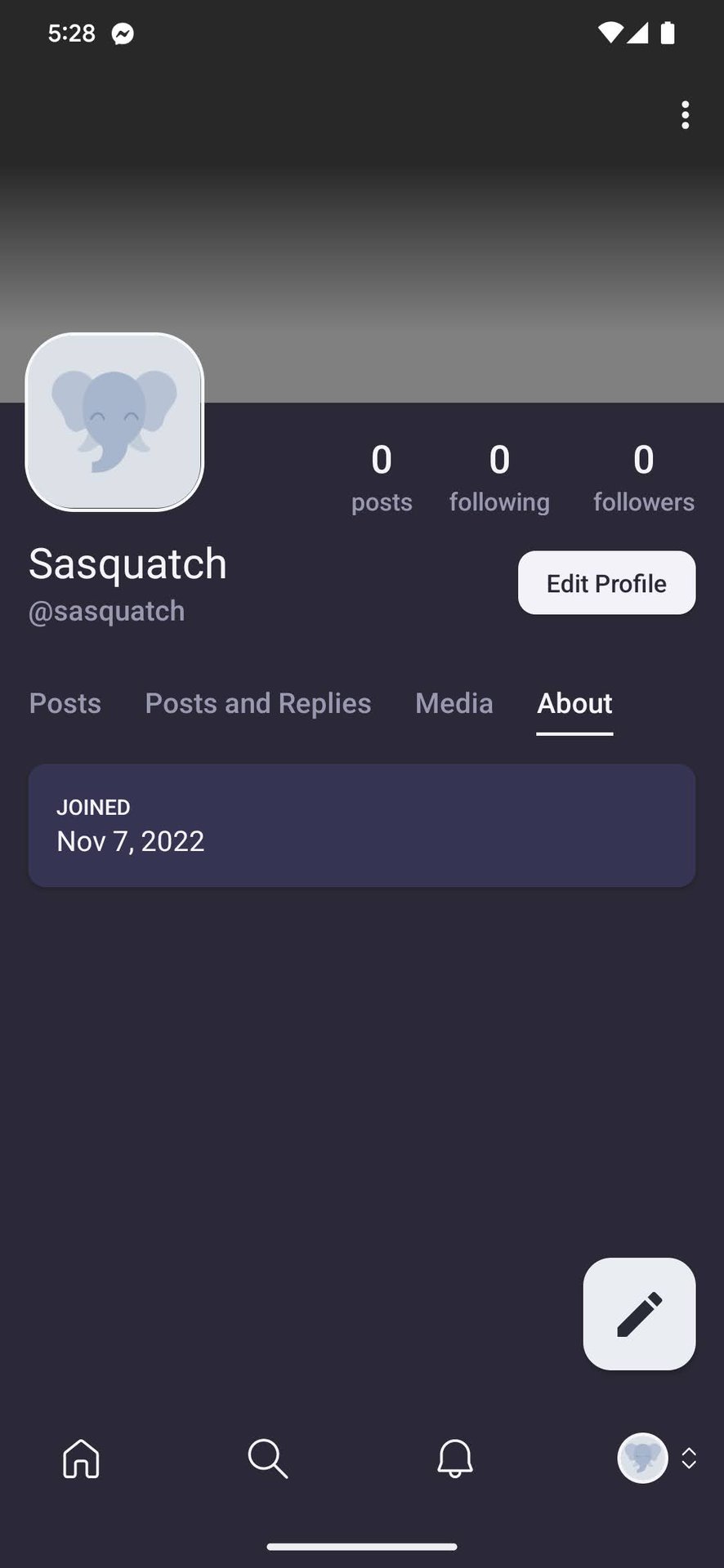724x1568 pixels.
Task: Open the account switcher avatar
Action: pos(643,1459)
